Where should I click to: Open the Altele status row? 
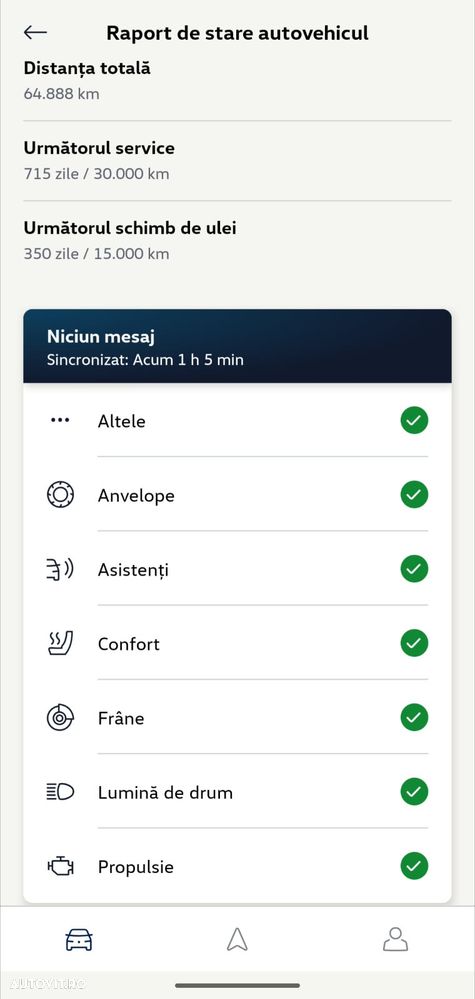(237, 420)
